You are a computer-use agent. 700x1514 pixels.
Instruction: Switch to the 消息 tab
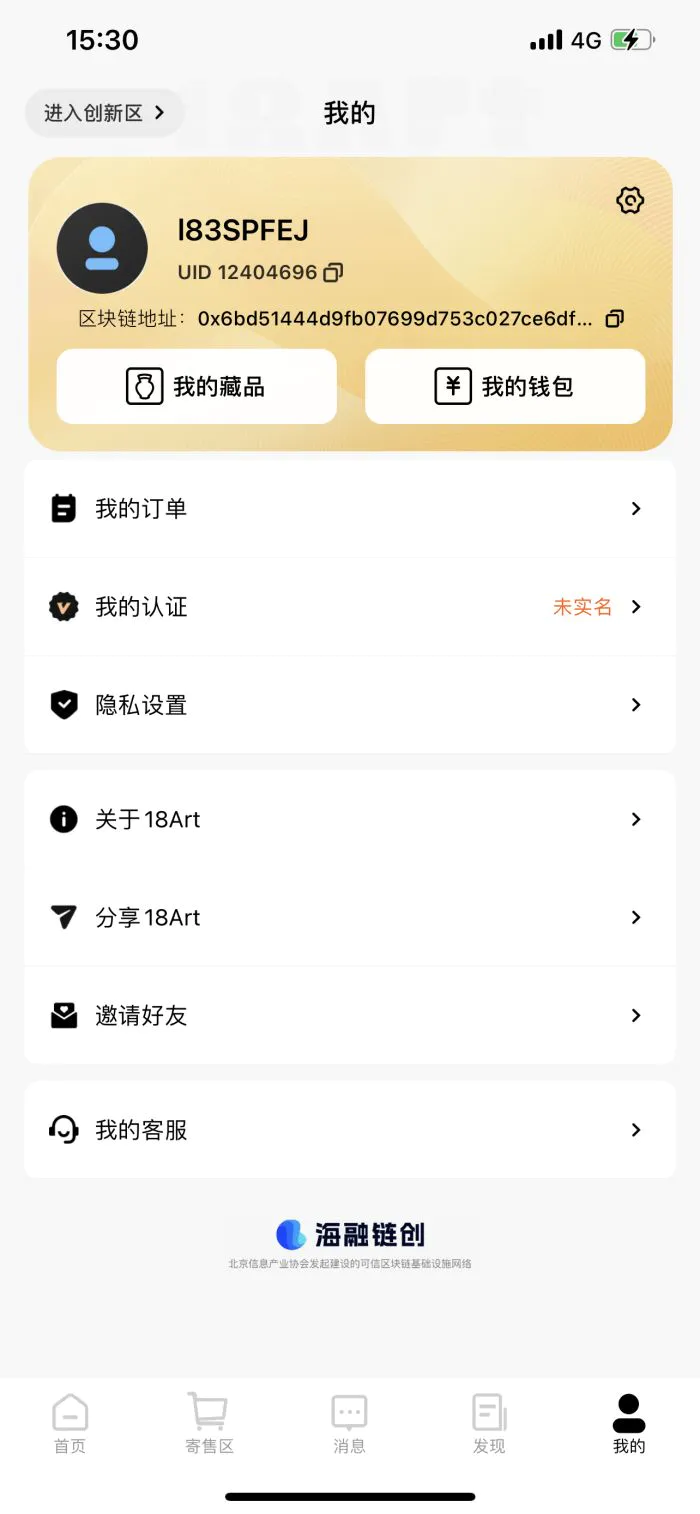(x=349, y=1424)
